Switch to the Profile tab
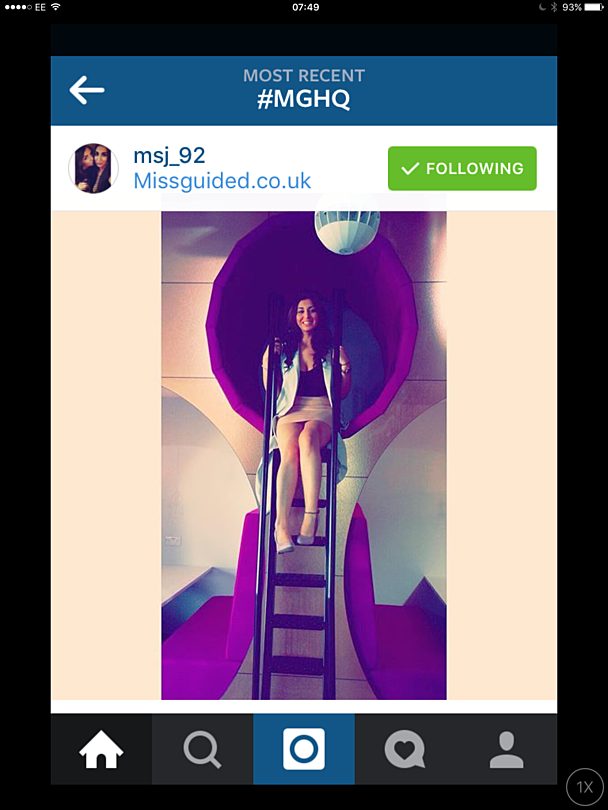 coord(506,749)
